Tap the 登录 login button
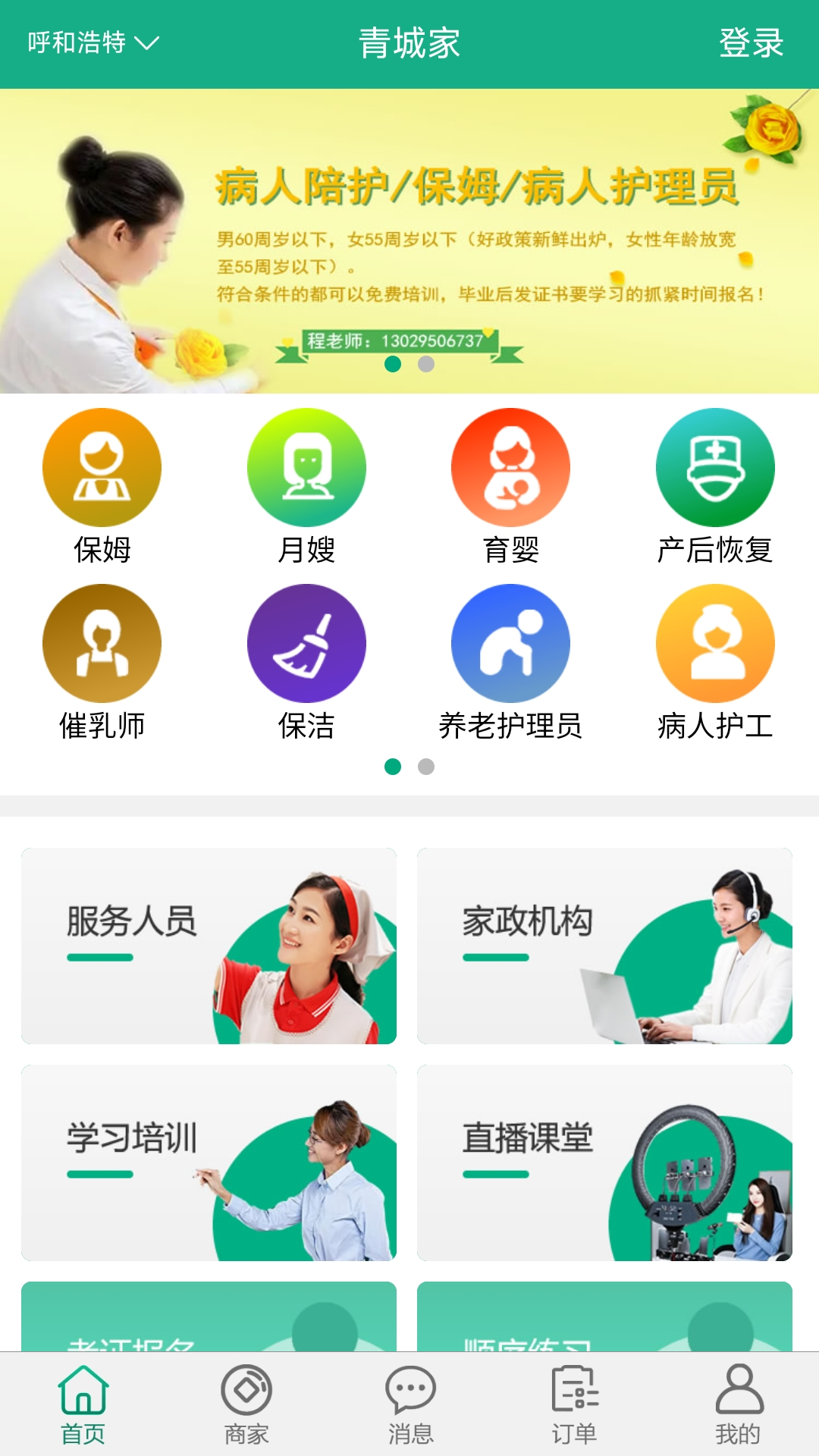Screen dimensions: 819x1456 click(750, 42)
